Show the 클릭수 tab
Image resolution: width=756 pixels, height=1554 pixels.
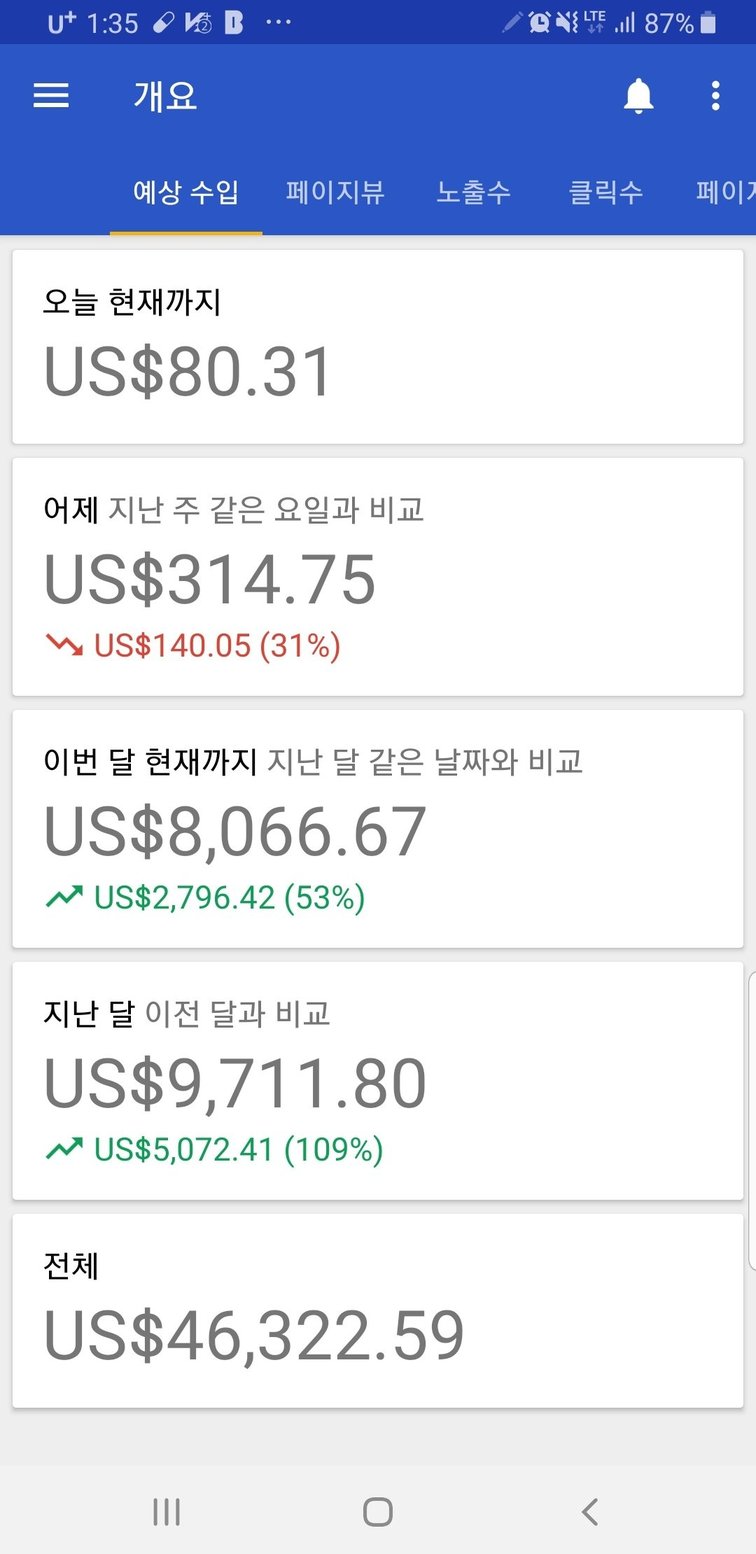(605, 192)
